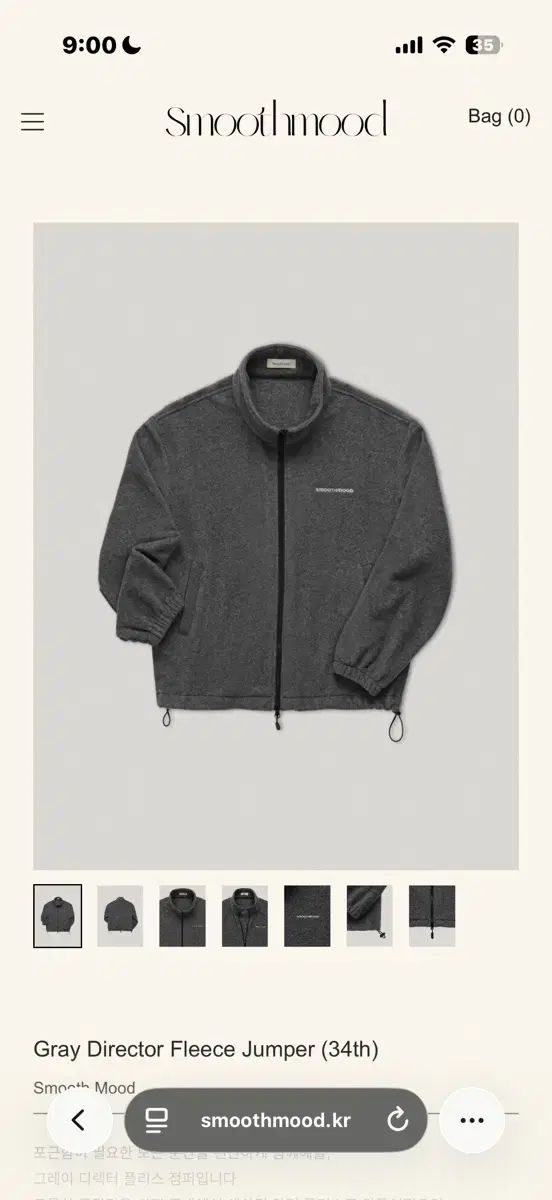Viewport: 552px width, 1200px height.
Task: Select the last thumbnail showing zipper detail
Action: (432, 916)
